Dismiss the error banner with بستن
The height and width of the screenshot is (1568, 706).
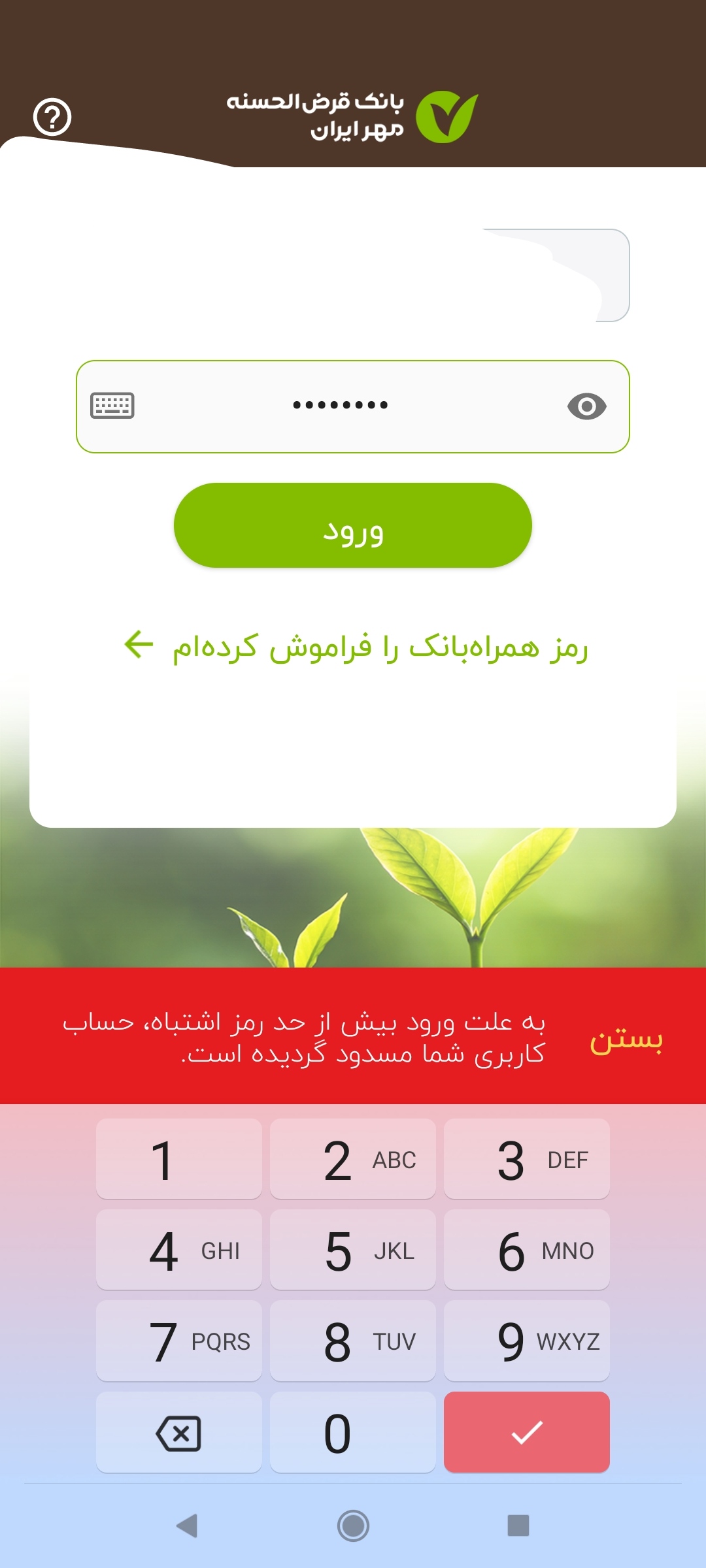626,1039
